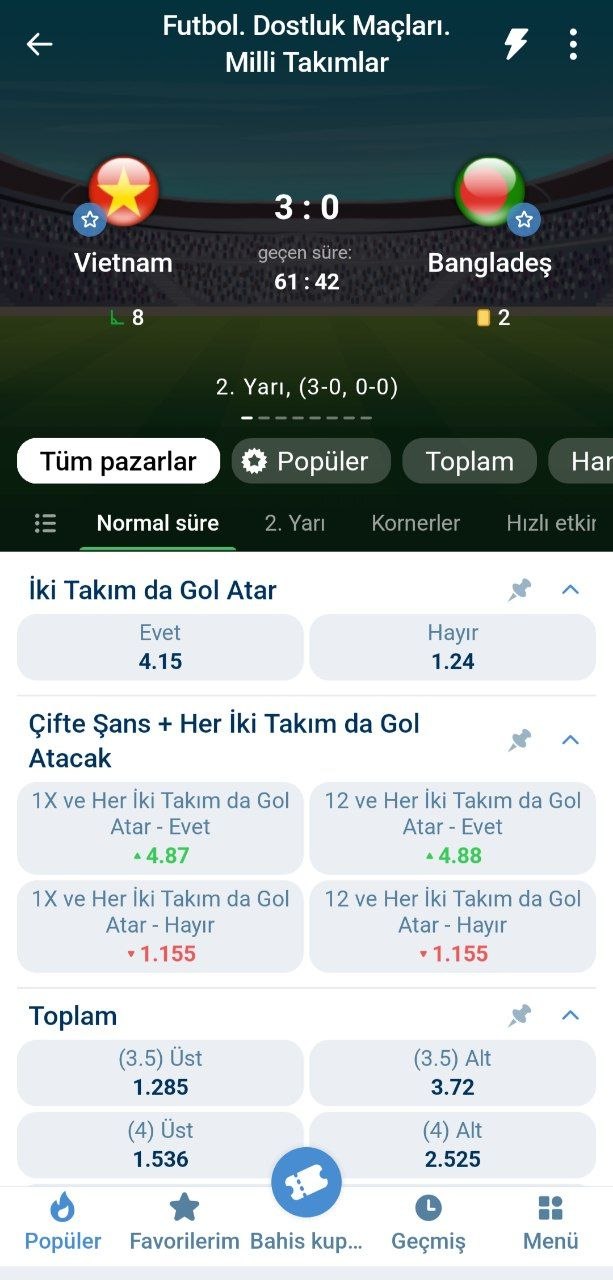Switch to the Kornerler tab

(415, 523)
